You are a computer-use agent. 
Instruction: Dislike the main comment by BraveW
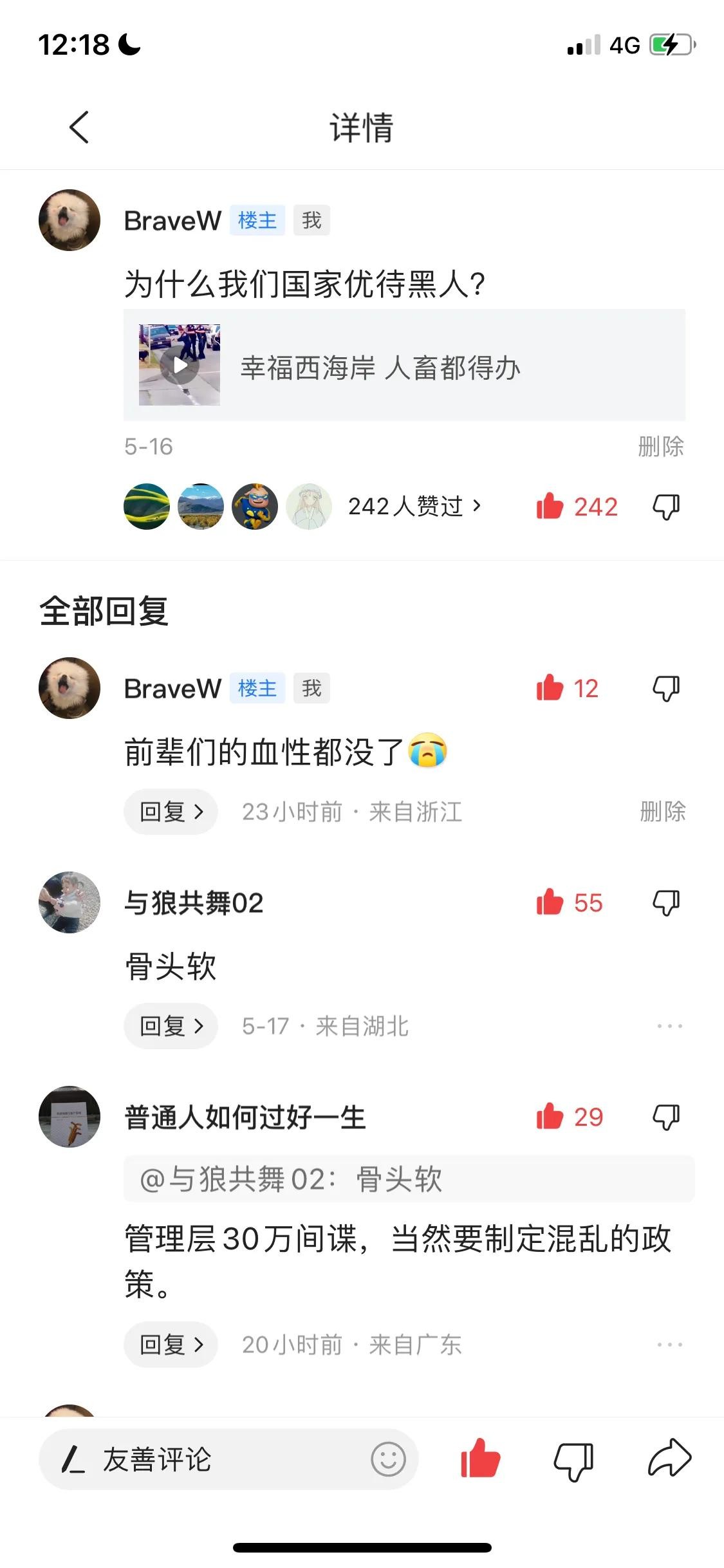pos(666,507)
